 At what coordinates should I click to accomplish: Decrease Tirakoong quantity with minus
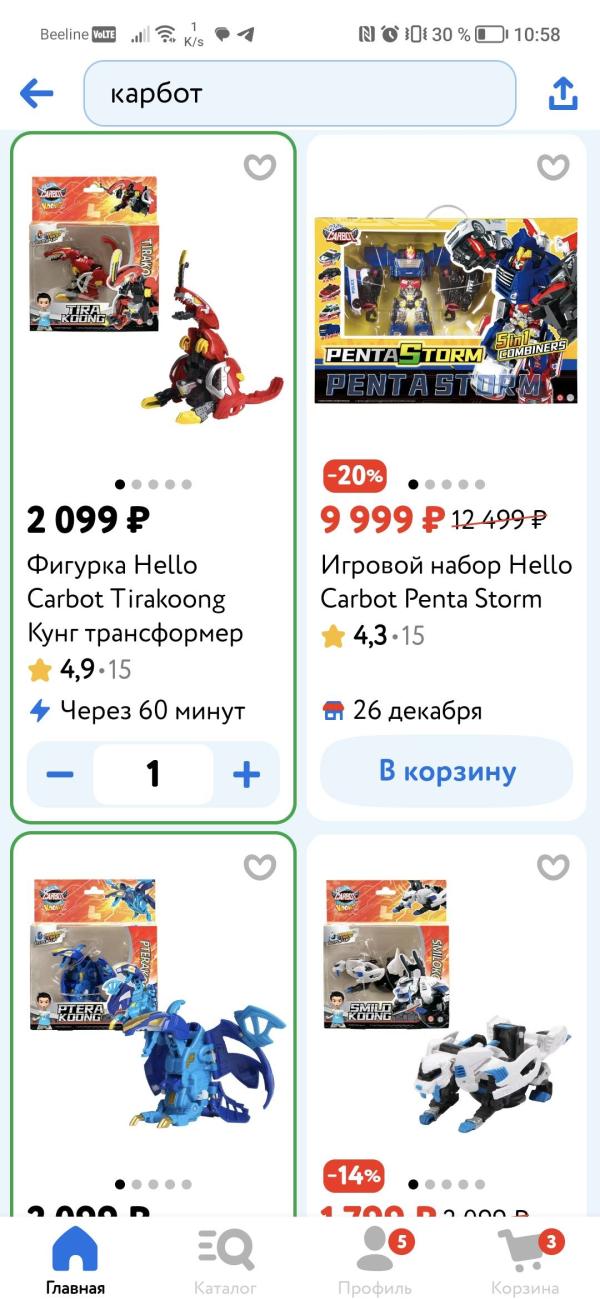pyautogui.click(x=60, y=774)
